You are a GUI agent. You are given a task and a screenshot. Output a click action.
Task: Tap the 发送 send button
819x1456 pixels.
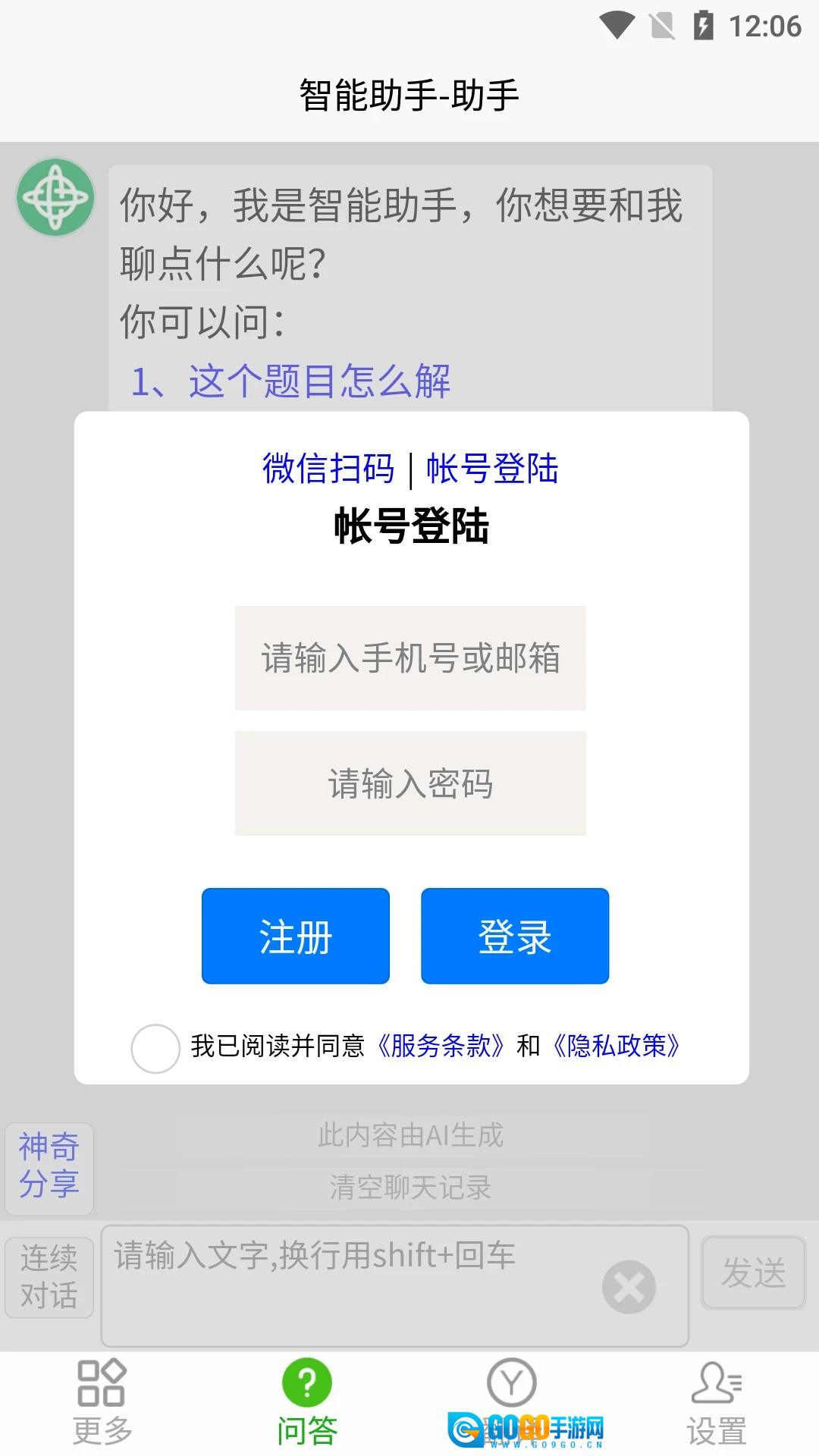753,1272
